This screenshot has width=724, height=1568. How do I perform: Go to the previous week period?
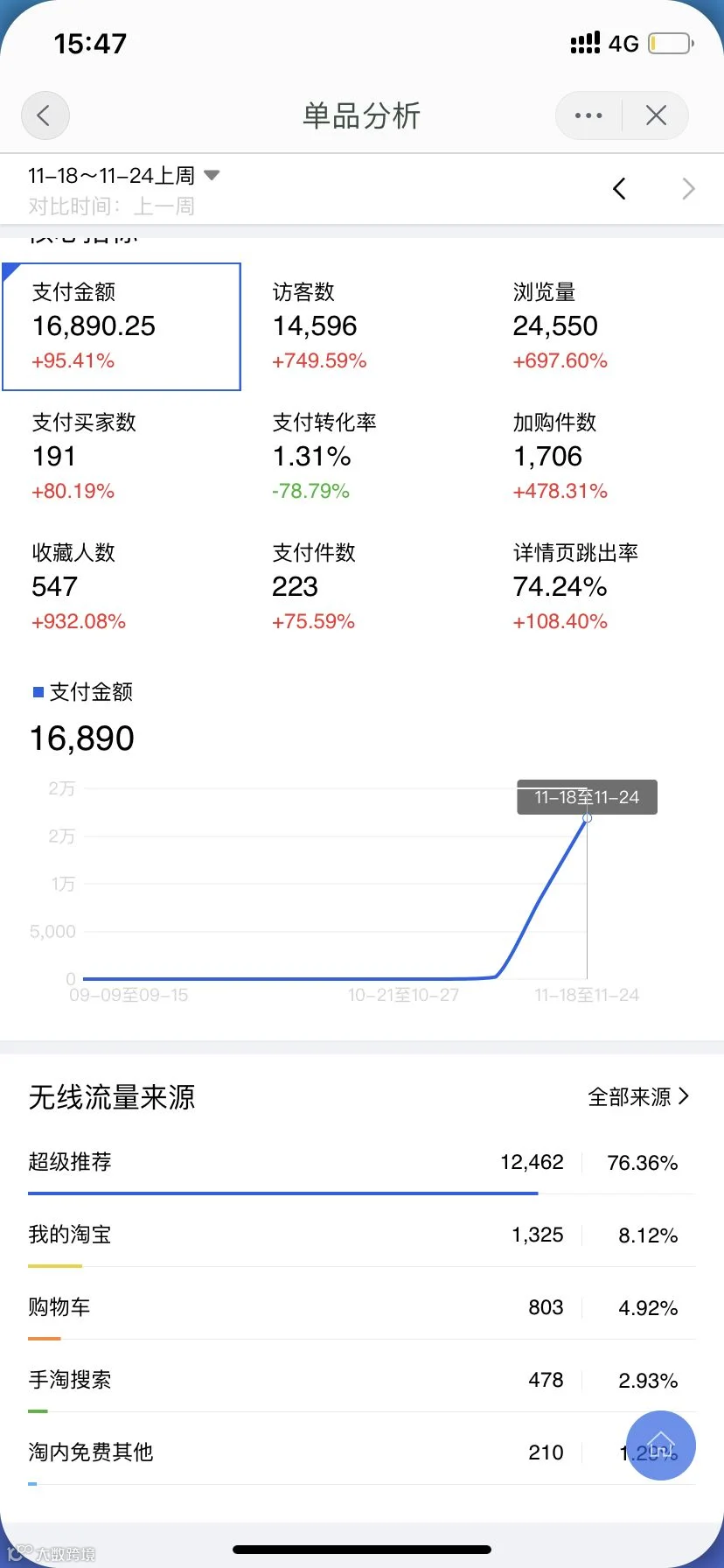[x=619, y=189]
